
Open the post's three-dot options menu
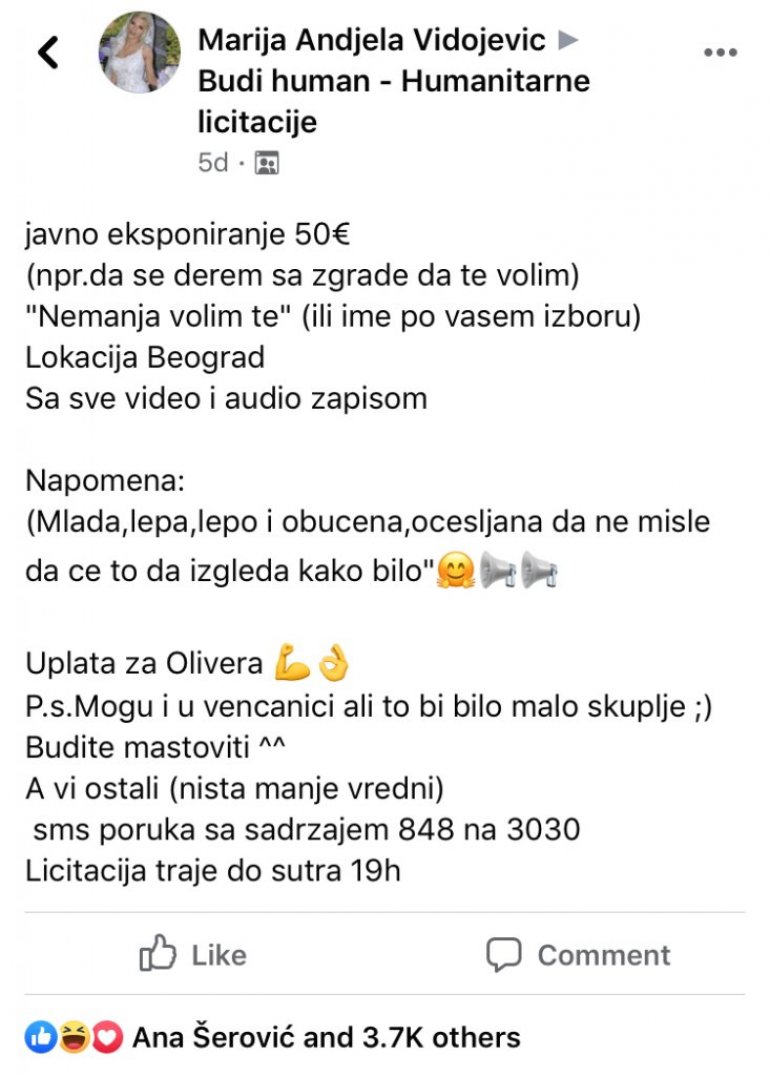pyautogui.click(x=720, y=53)
